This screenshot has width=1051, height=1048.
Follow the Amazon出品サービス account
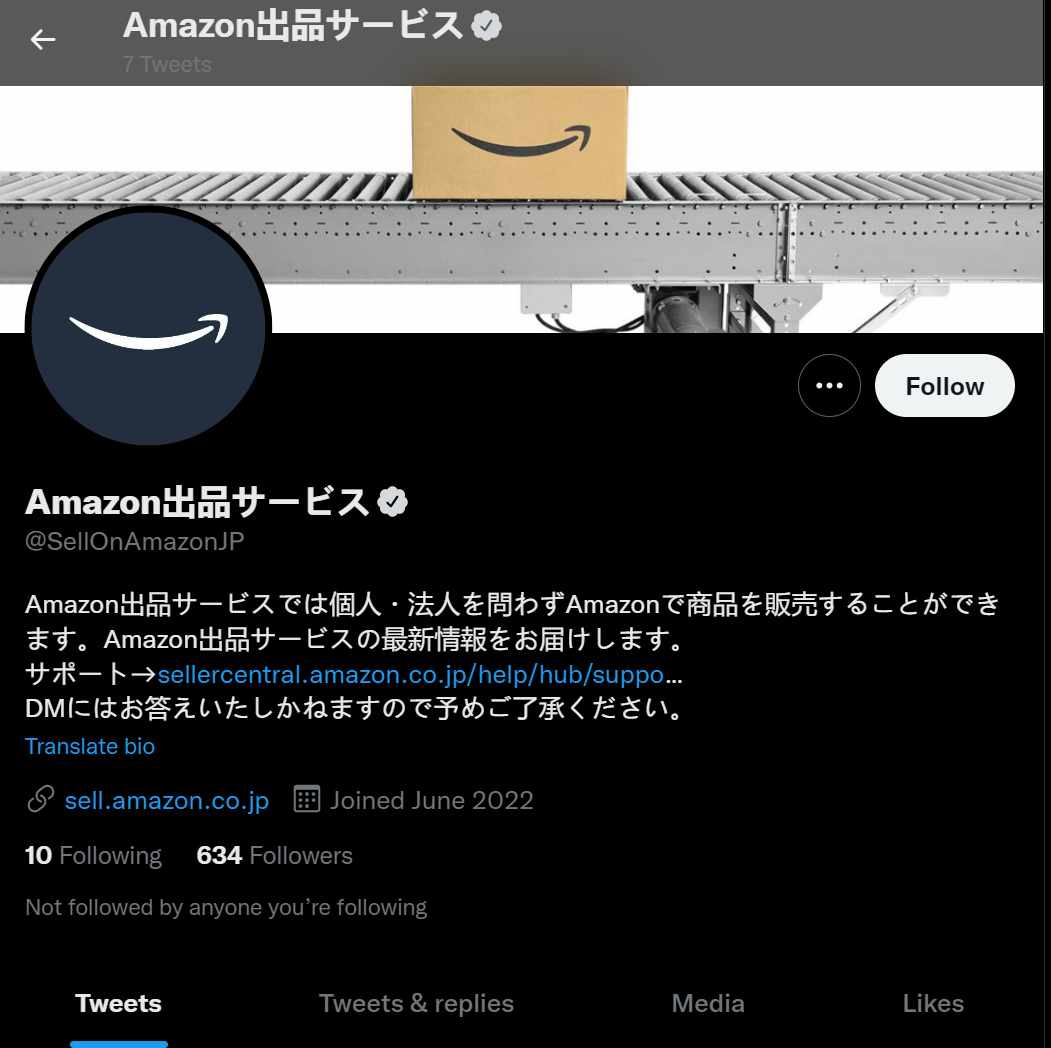pos(944,386)
